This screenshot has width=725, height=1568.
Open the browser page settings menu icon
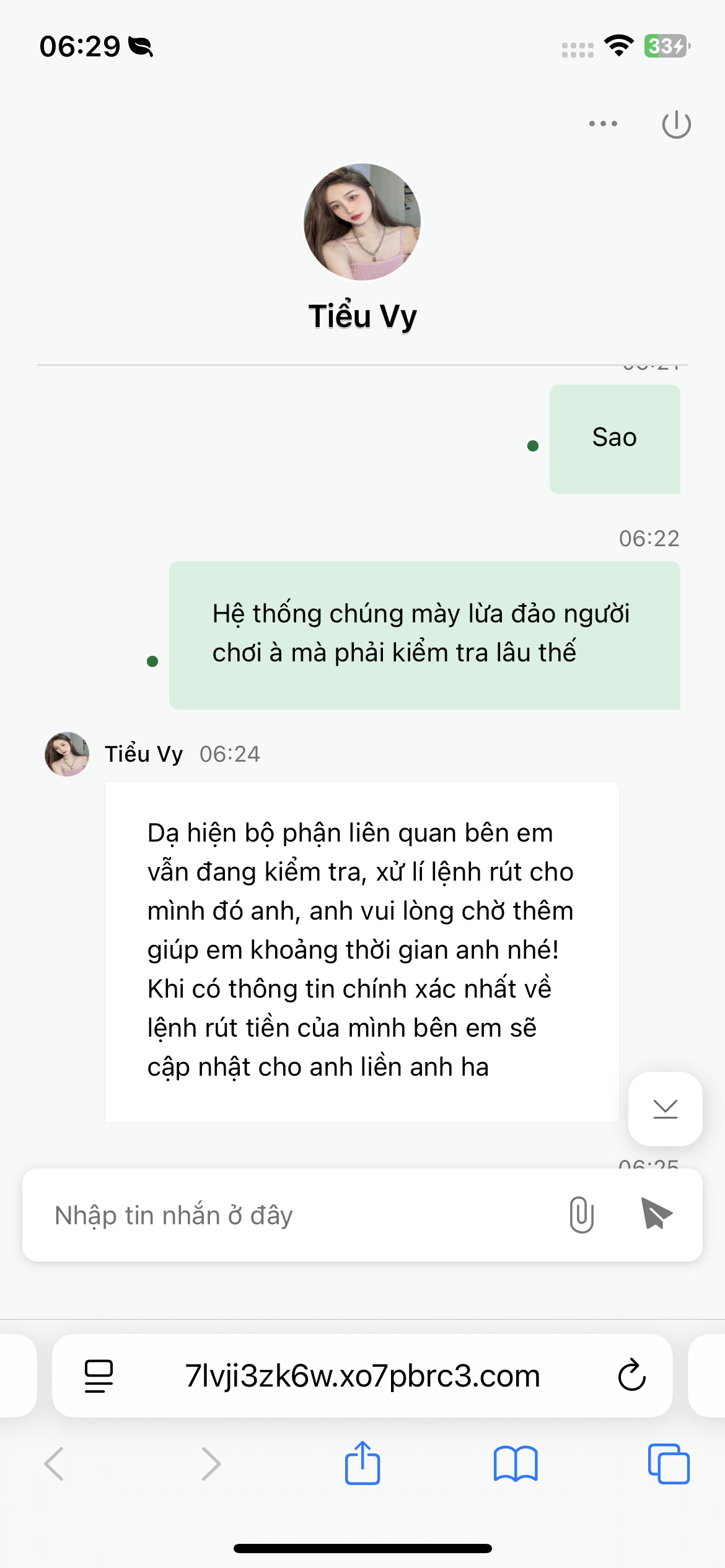point(99,1376)
